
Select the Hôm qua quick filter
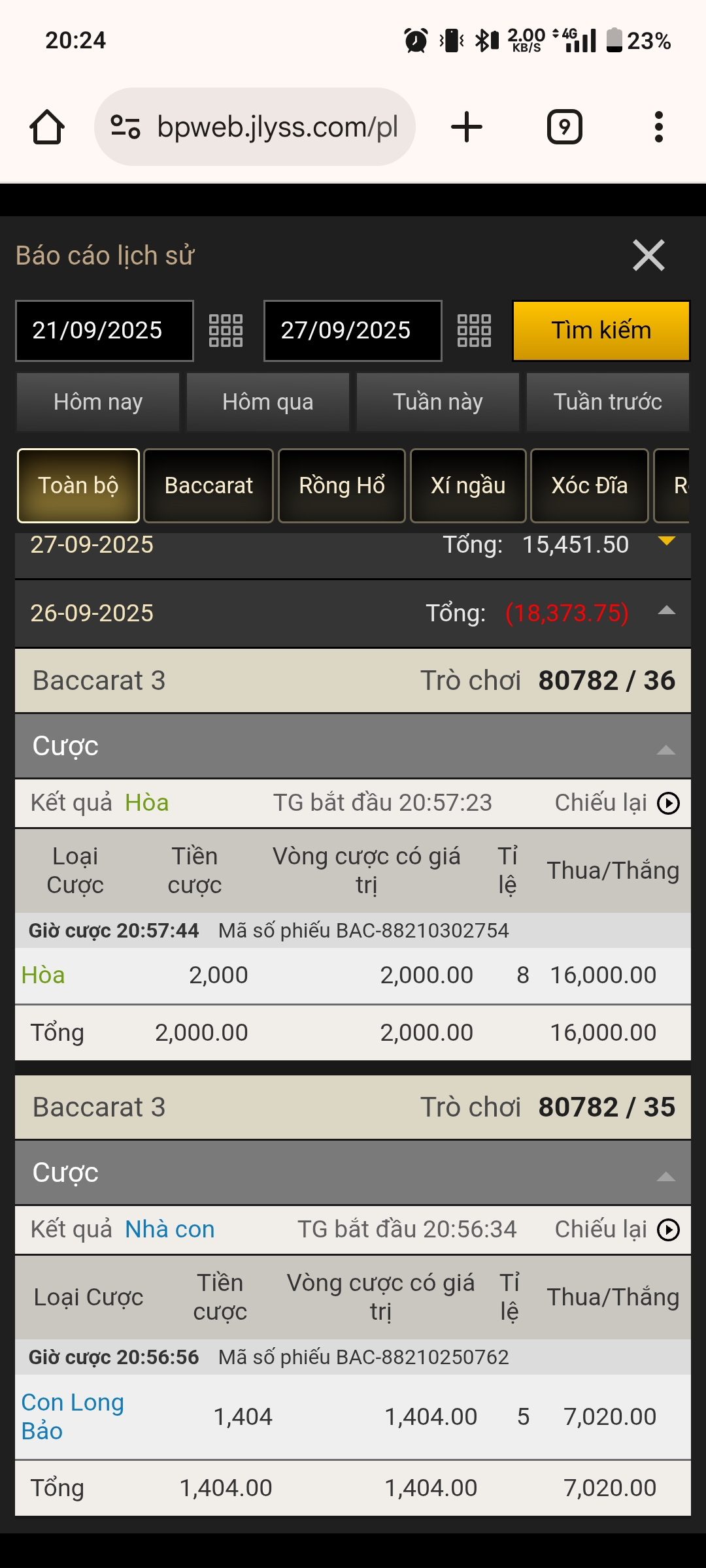[x=268, y=402]
